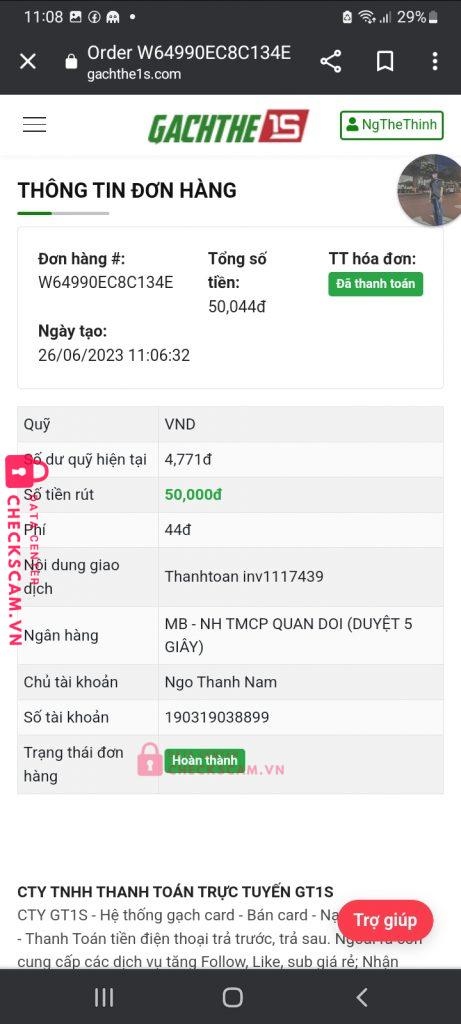The image size is (461, 1024).
Task: Open the NgTheThinh account button
Action: point(392,125)
